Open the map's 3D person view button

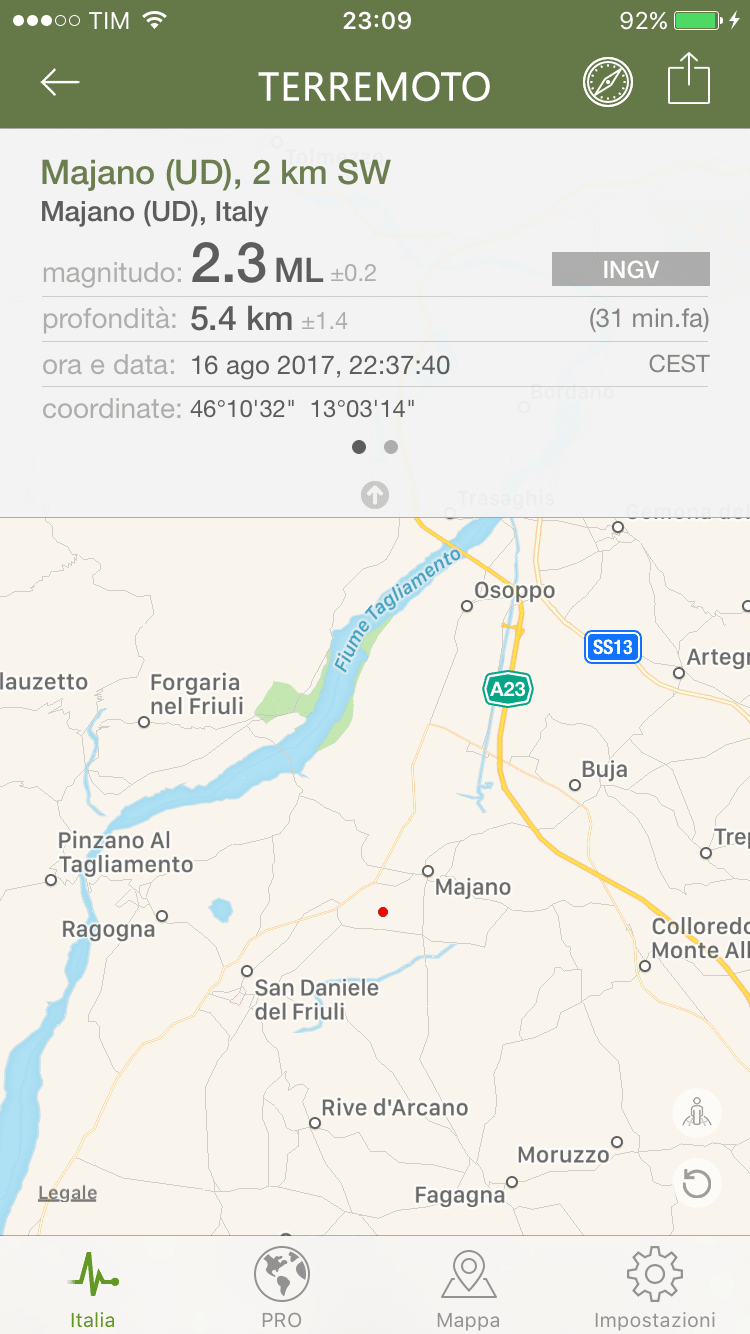[696, 1112]
